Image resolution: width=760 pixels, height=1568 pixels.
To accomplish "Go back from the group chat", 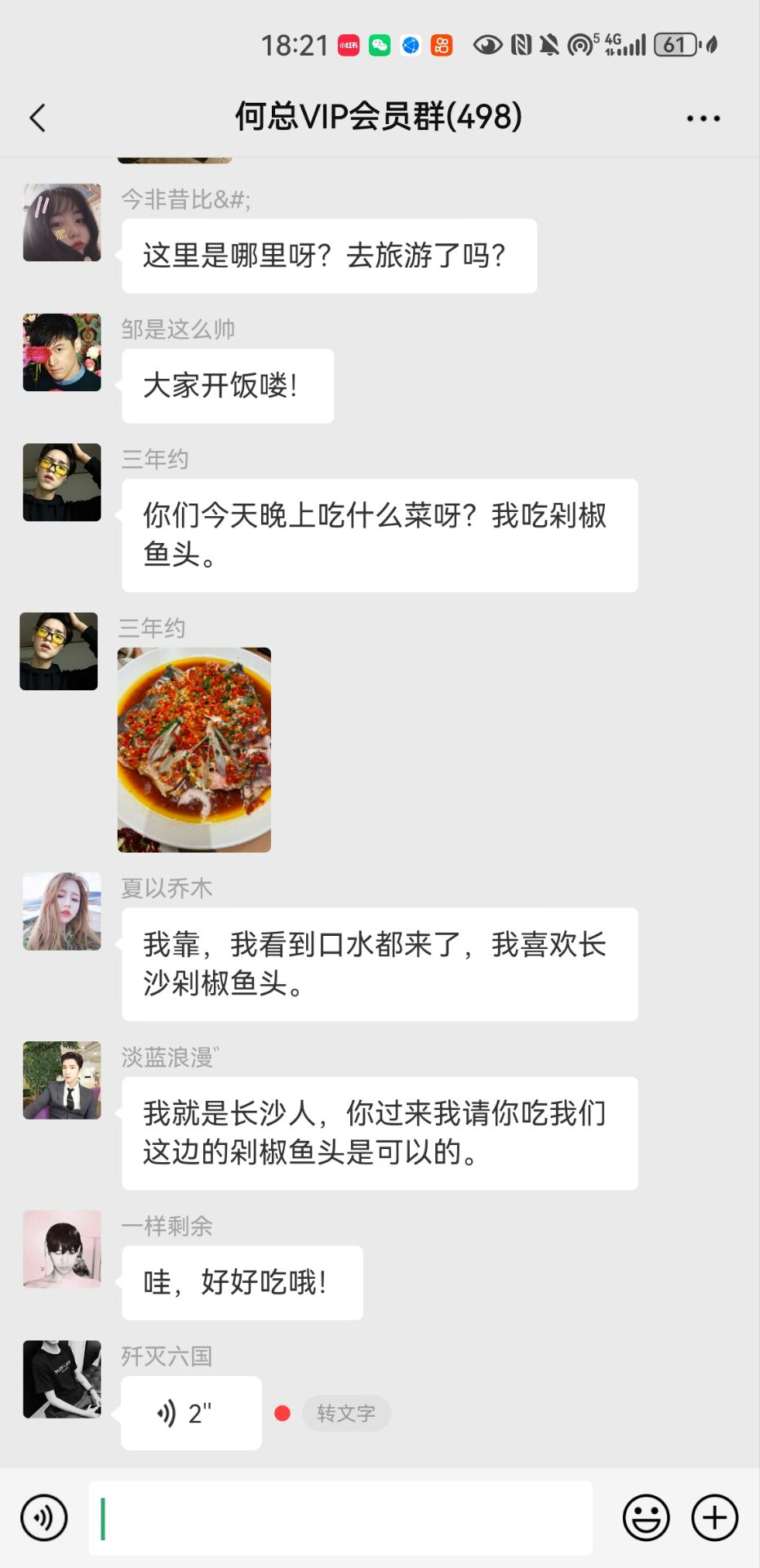I will tap(38, 118).
